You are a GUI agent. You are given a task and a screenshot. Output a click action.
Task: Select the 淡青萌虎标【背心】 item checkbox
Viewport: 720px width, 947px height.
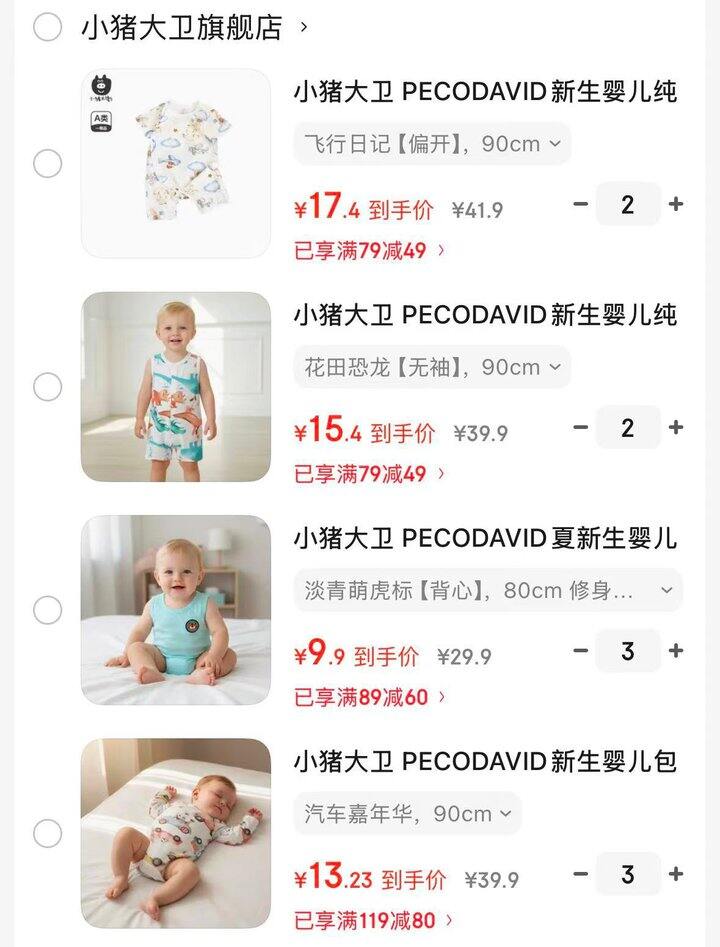(x=47, y=610)
